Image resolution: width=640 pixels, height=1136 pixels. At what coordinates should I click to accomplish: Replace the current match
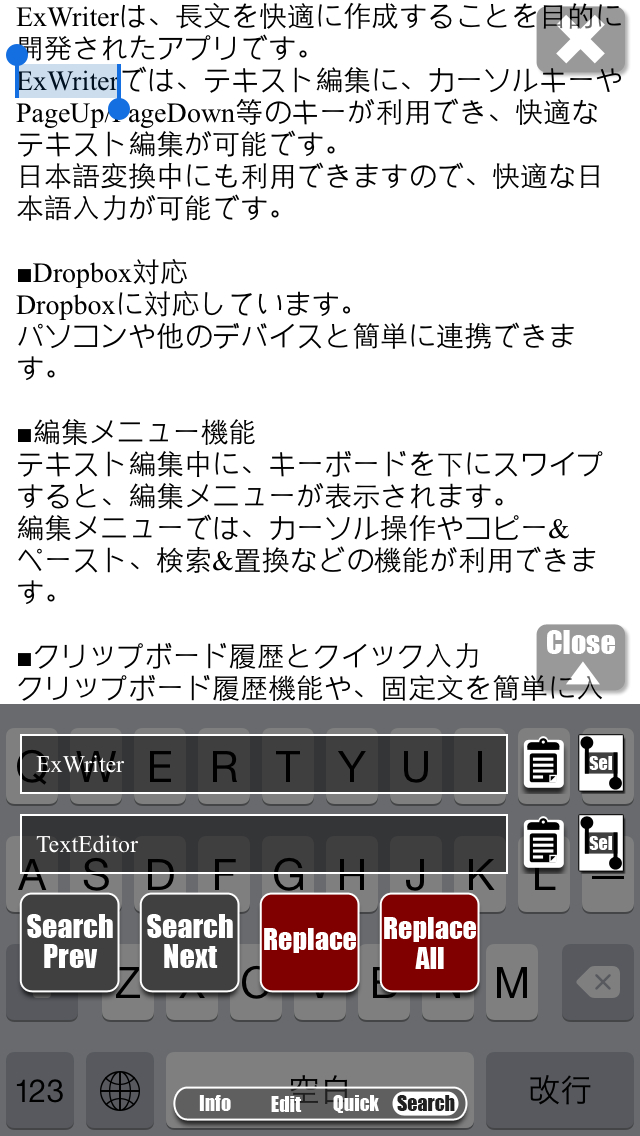click(x=310, y=942)
